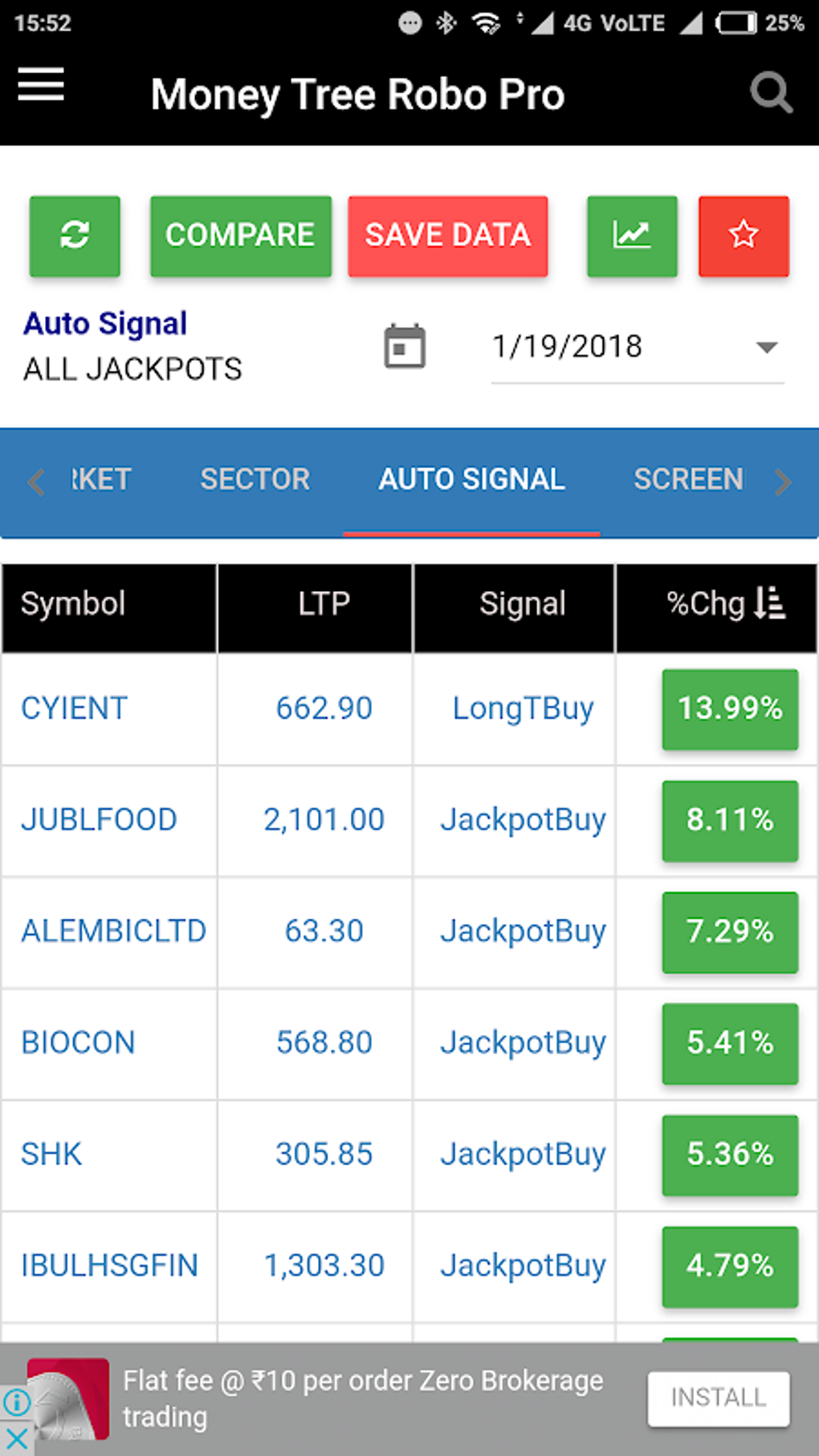Open the 1/19/2018 date dropdown
The height and width of the screenshot is (1456, 819).
(x=636, y=346)
